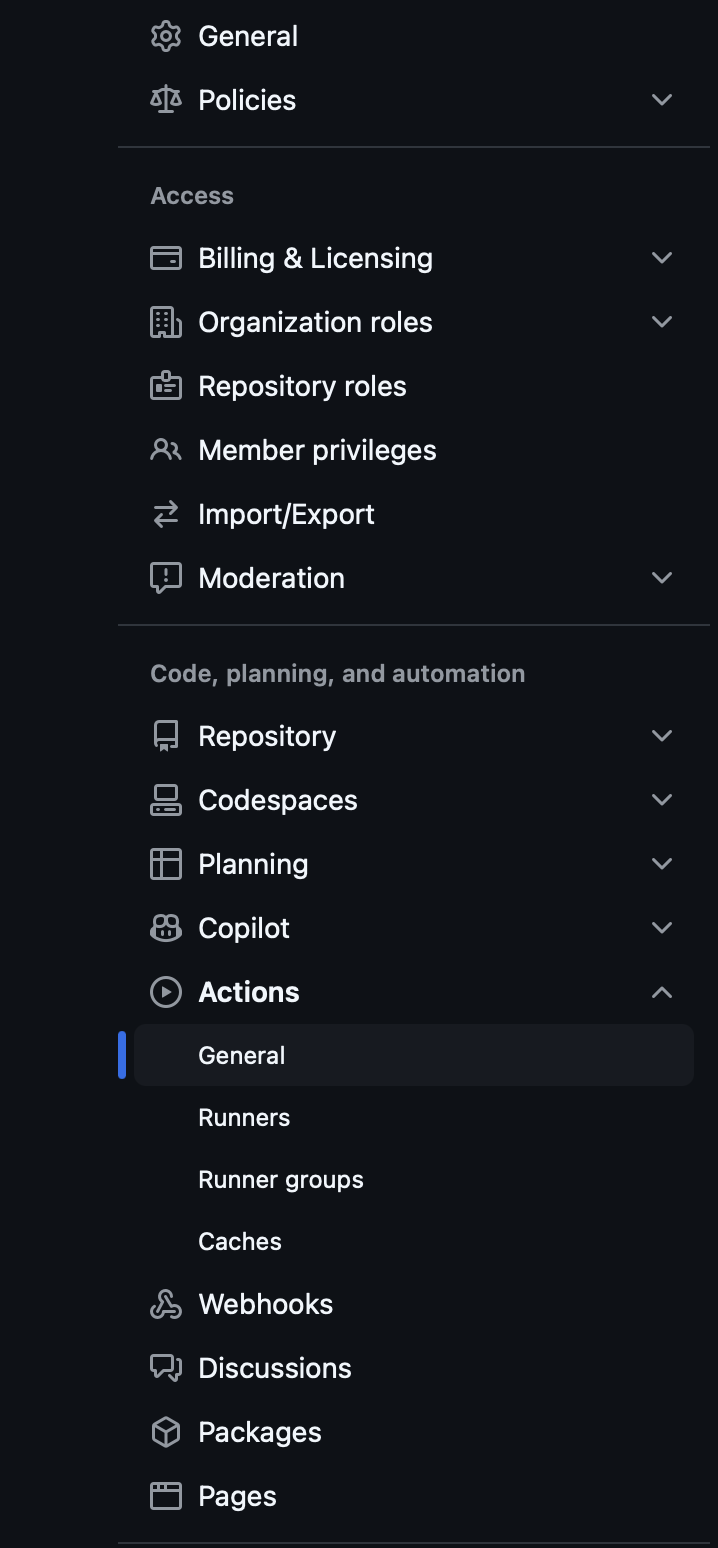Expand Copilot settings
Viewport: 718px width, 1548px height.
[x=413, y=928]
